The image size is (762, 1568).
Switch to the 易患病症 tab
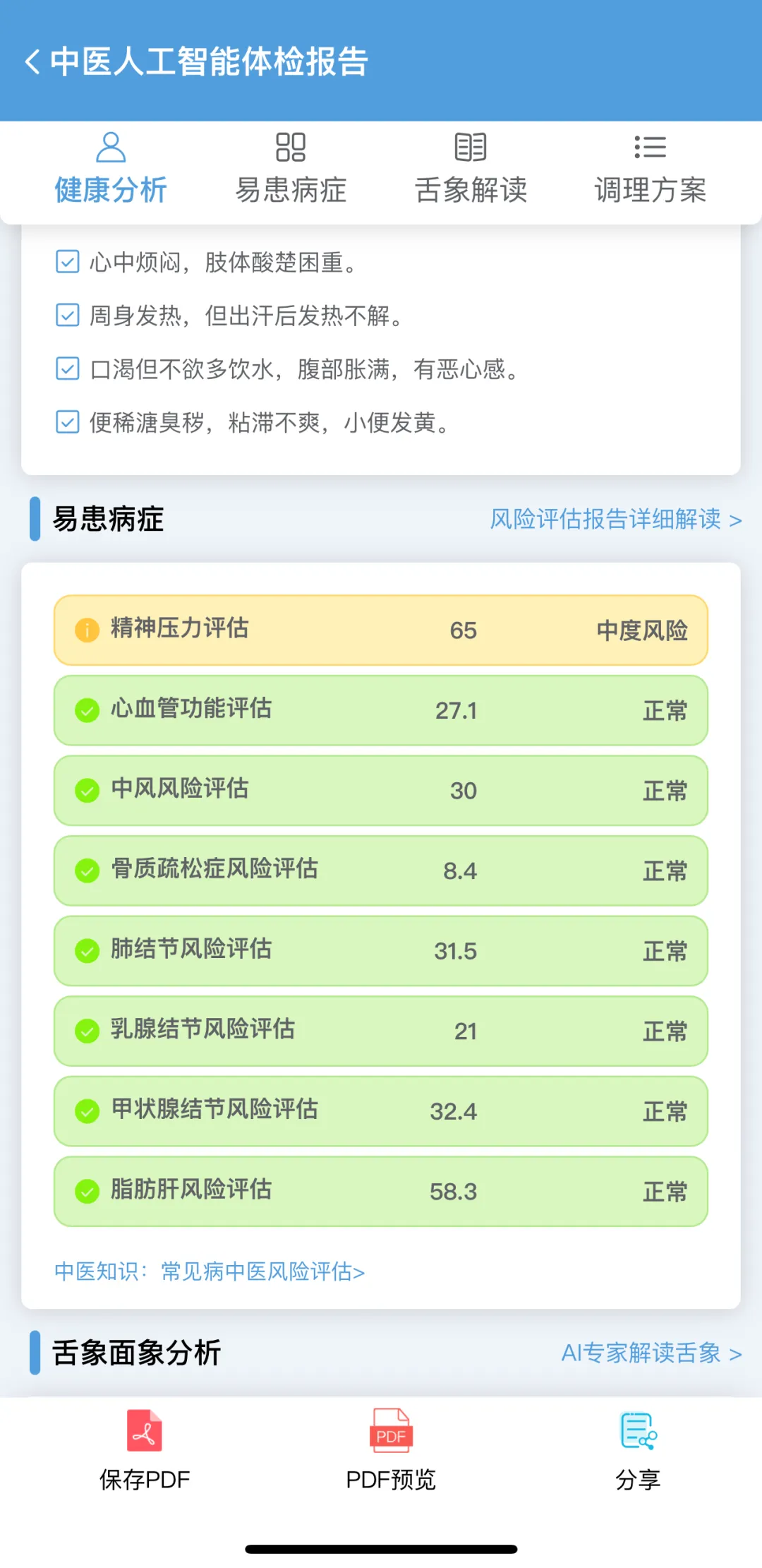[x=291, y=169]
